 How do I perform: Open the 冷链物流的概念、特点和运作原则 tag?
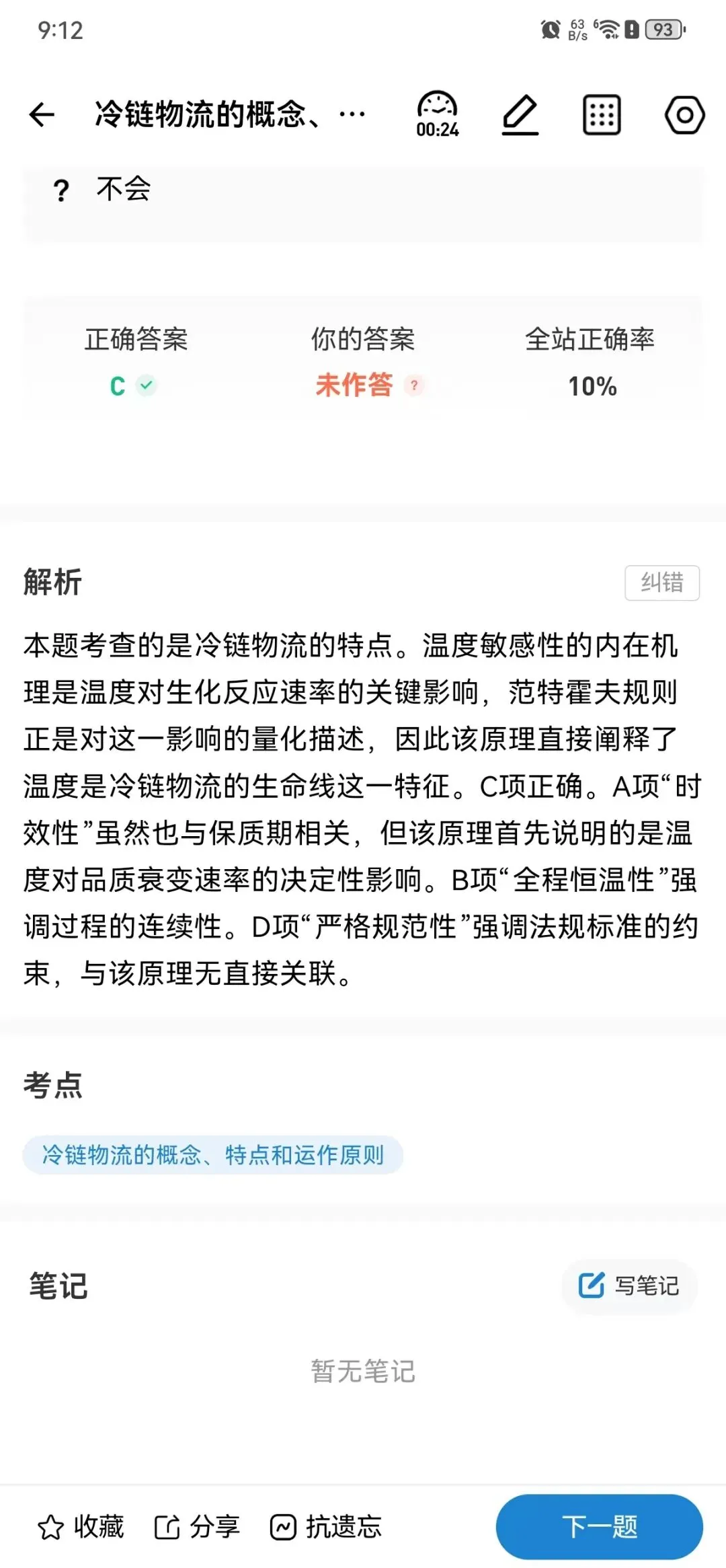pos(212,1155)
